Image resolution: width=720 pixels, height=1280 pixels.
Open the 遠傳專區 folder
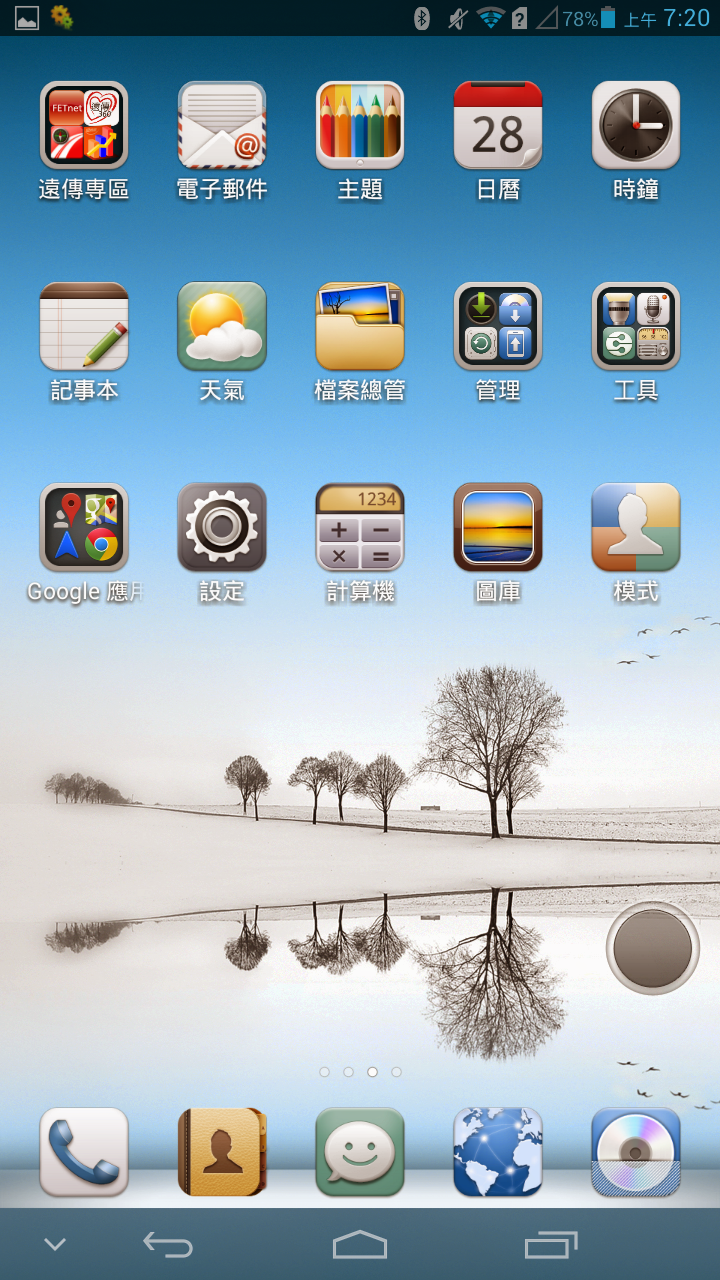(84, 126)
